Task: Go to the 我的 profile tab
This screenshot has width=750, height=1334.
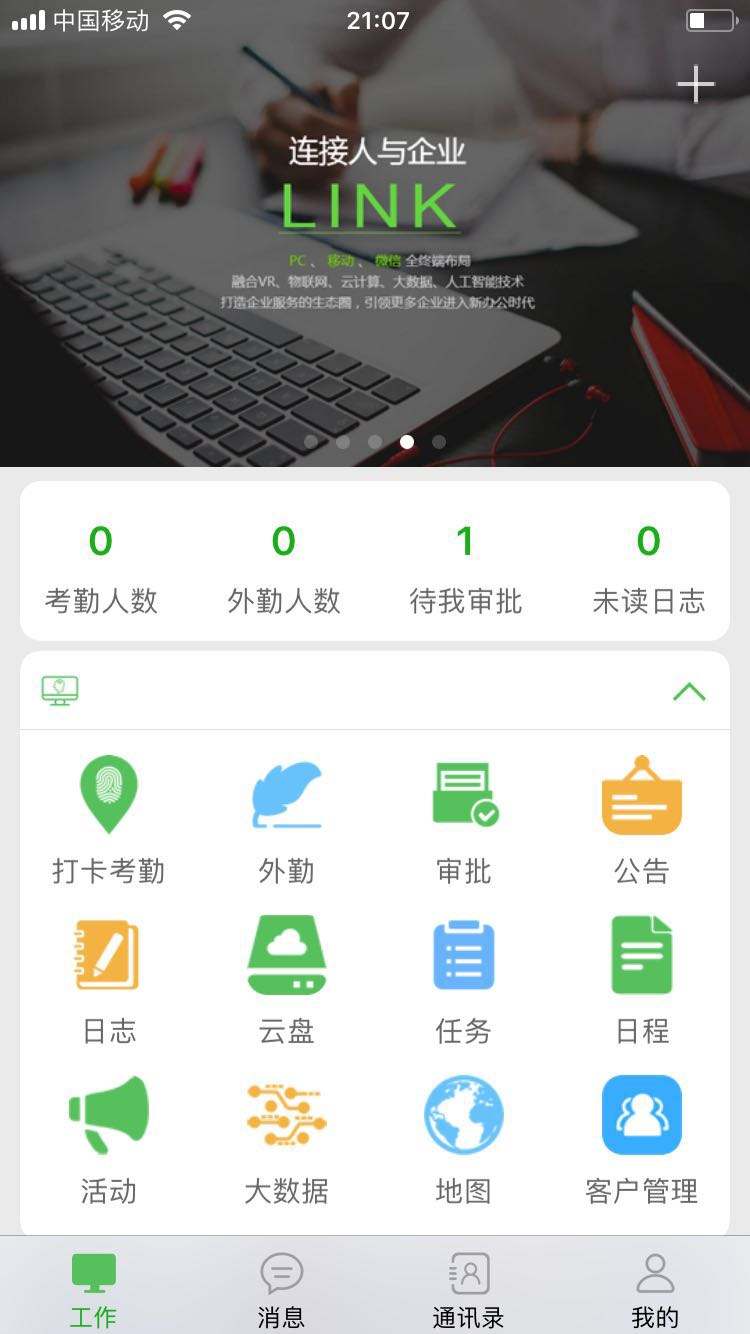Action: pyautogui.click(x=656, y=1290)
